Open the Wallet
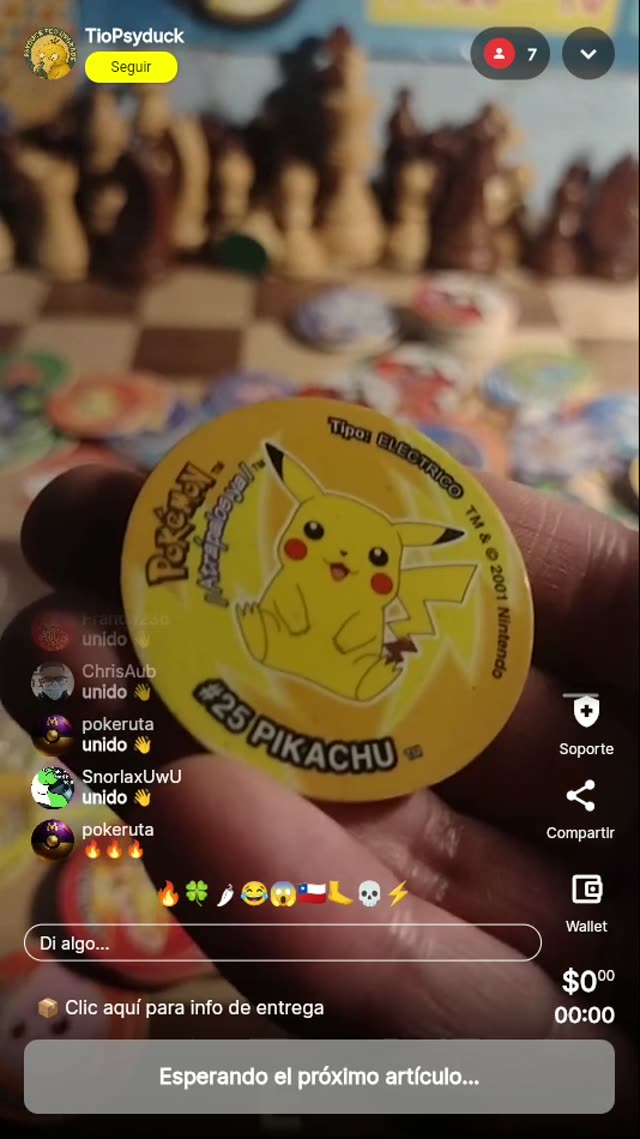Viewport: 640px width, 1139px height. 586,889
